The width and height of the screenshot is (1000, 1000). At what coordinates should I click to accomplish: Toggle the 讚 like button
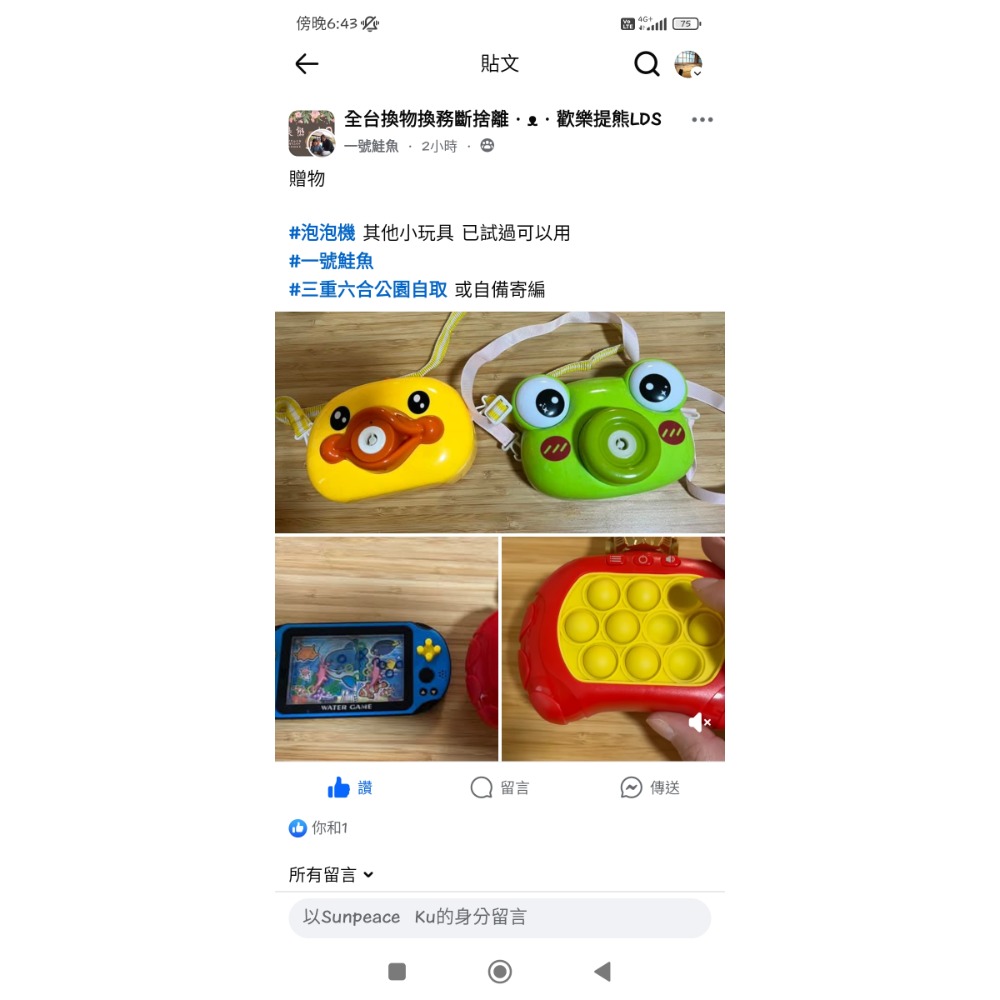(x=350, y=788)
